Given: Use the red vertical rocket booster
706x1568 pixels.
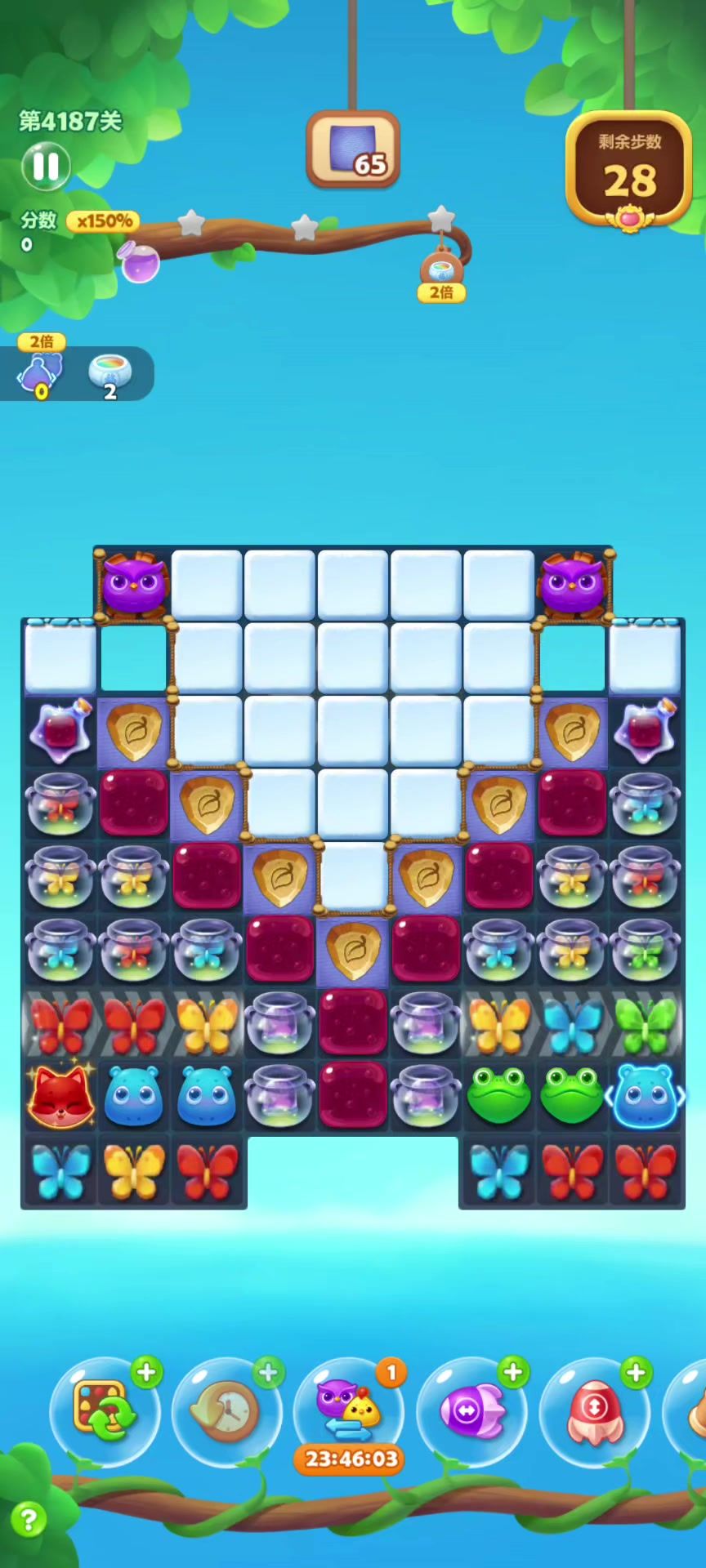Looking at the screenshot, I should pos(594,1411).
